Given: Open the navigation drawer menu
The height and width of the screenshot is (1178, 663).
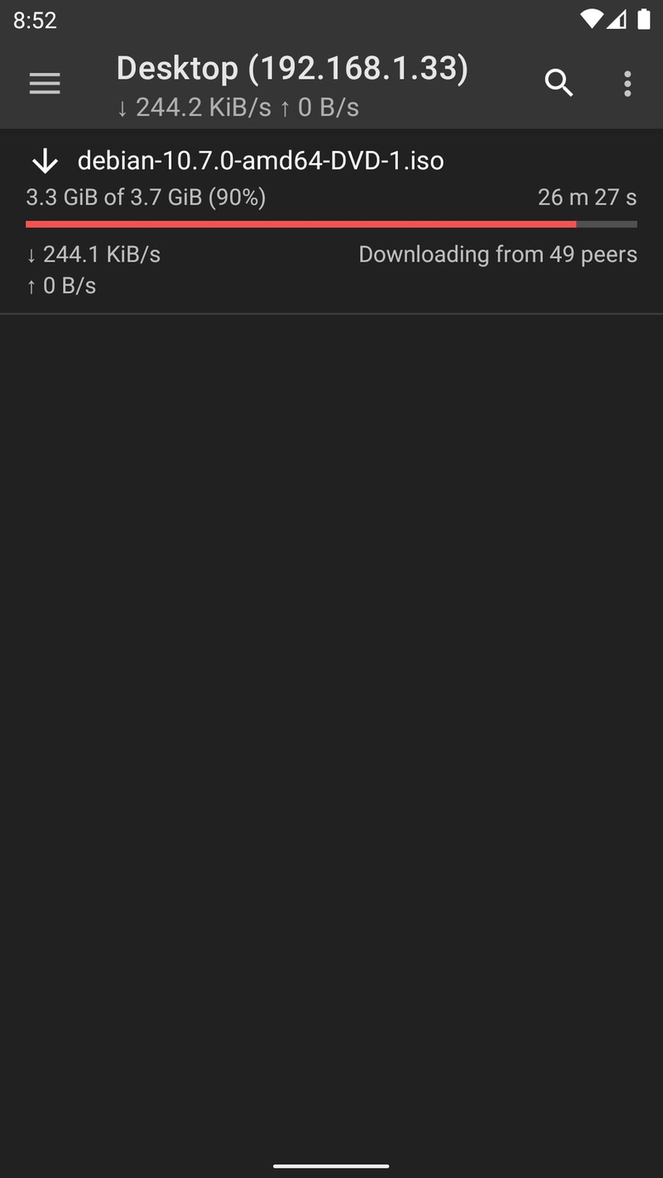Looking at the screenshot, I should click(x=45, y=84).
